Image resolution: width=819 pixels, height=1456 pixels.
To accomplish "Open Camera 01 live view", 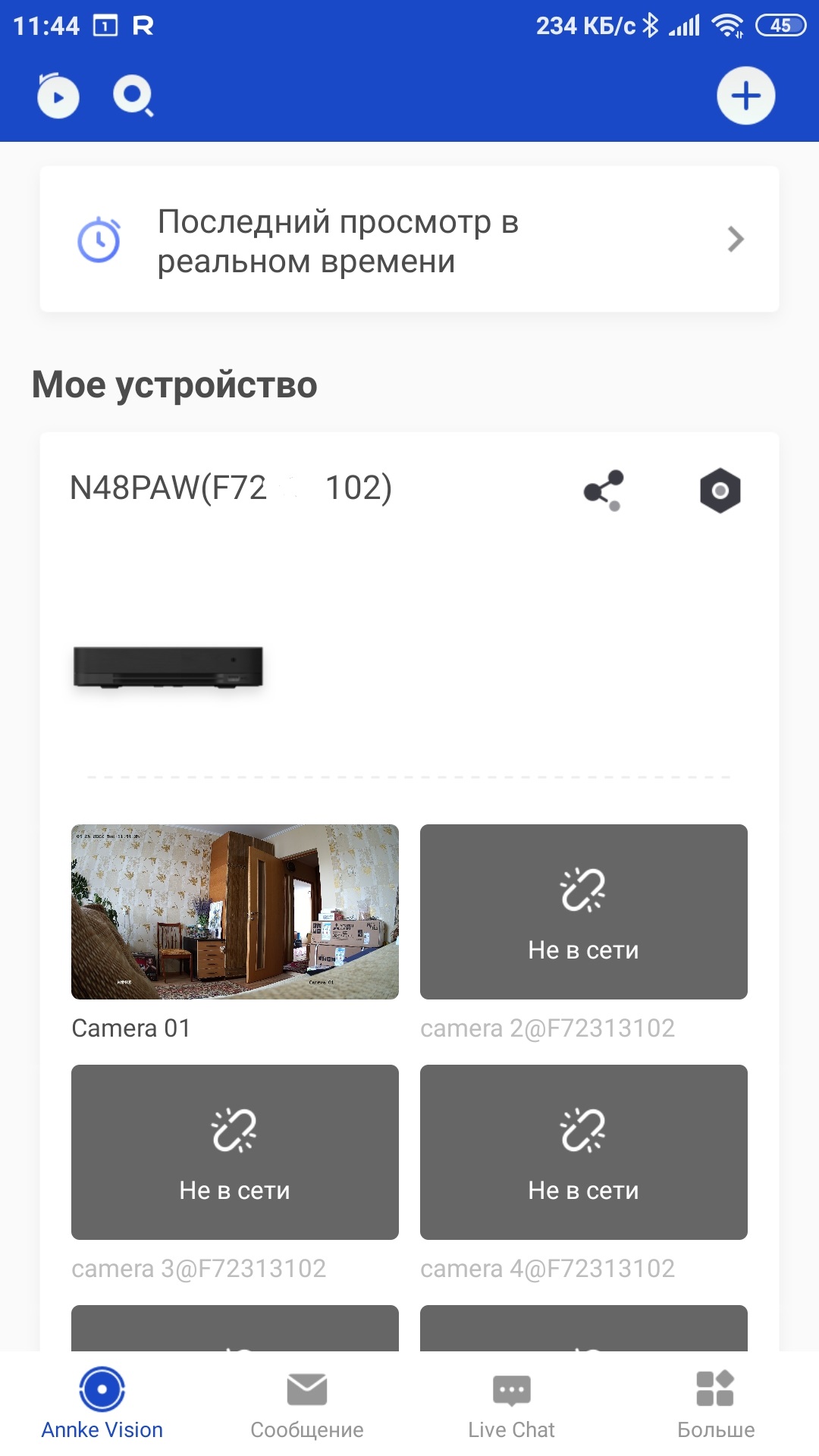I will coord(235,912).
